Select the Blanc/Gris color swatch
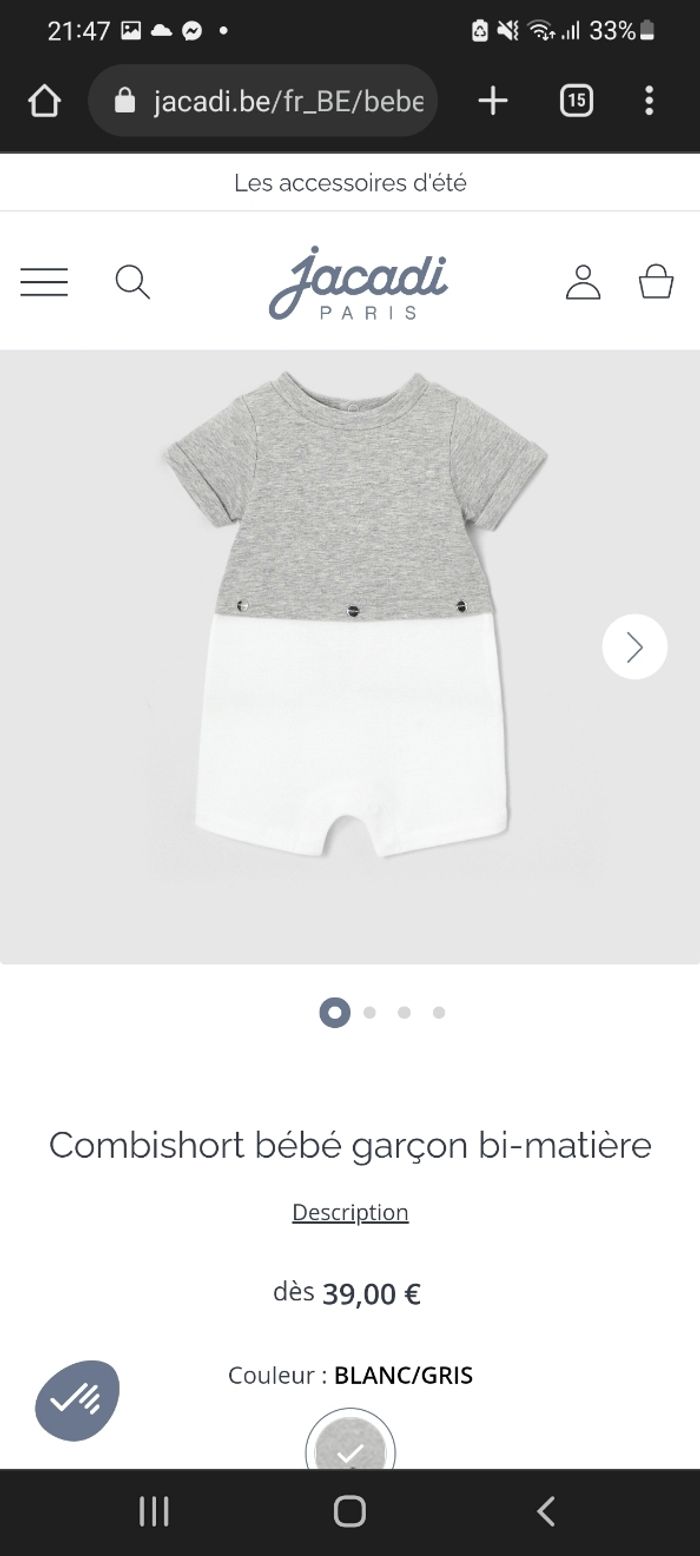This screenshot has width=700, height=1556. tap(350, 1447)
